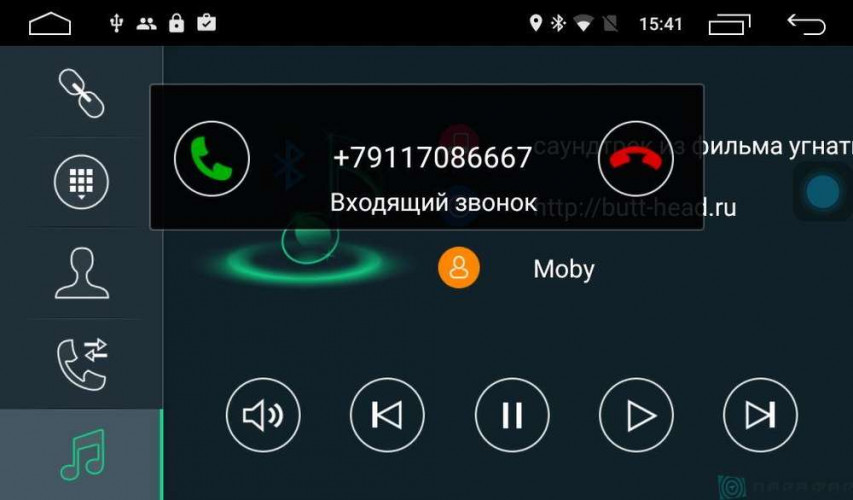This screenshot has height=500, width=853.
Task: Switch to the contacts tab
Action: tap(80, 272)
